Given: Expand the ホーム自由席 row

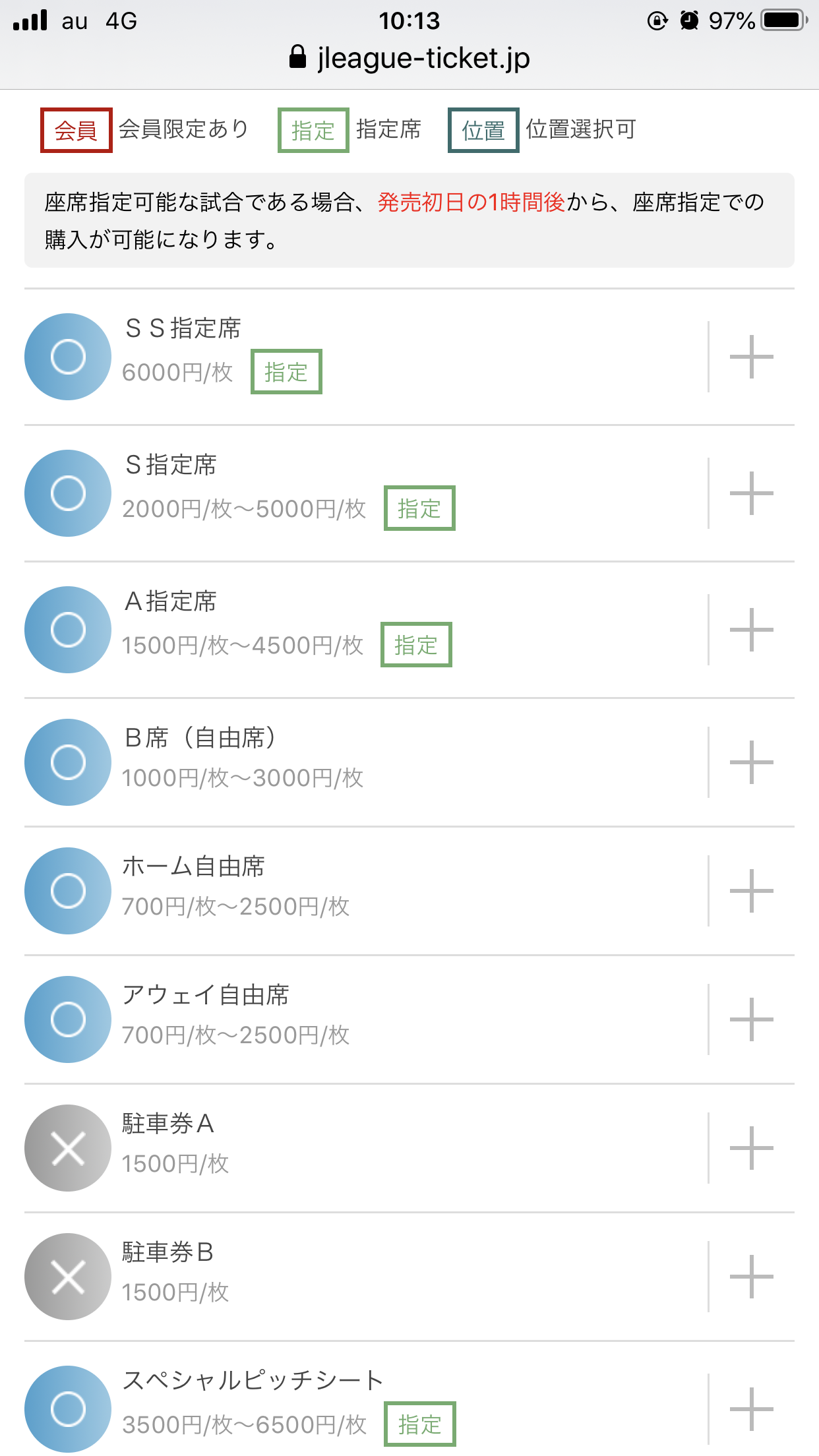Looking at the screenshot, I should tap(751, 891).
